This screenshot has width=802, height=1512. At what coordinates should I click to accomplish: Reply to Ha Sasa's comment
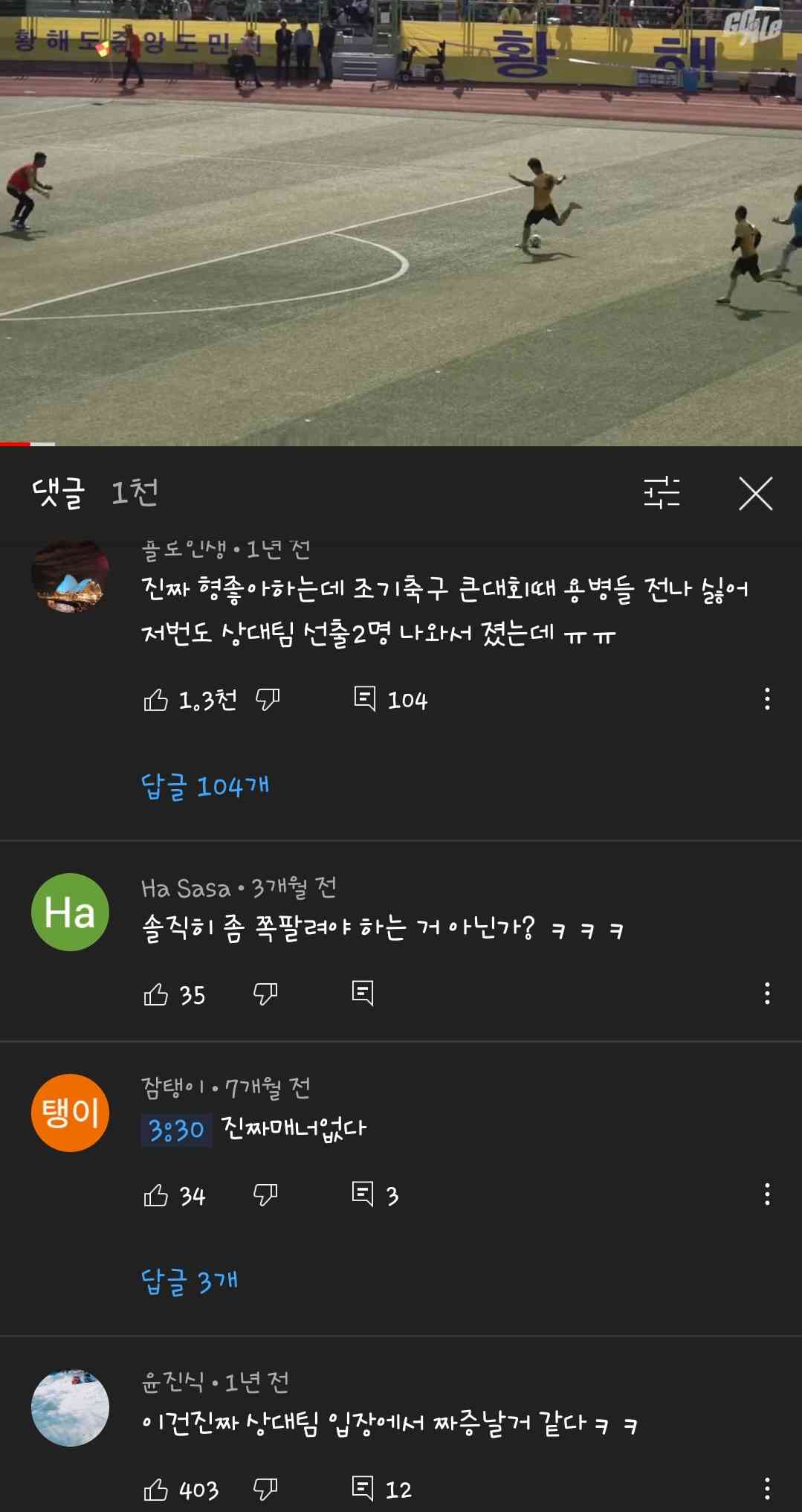(363, 994)
